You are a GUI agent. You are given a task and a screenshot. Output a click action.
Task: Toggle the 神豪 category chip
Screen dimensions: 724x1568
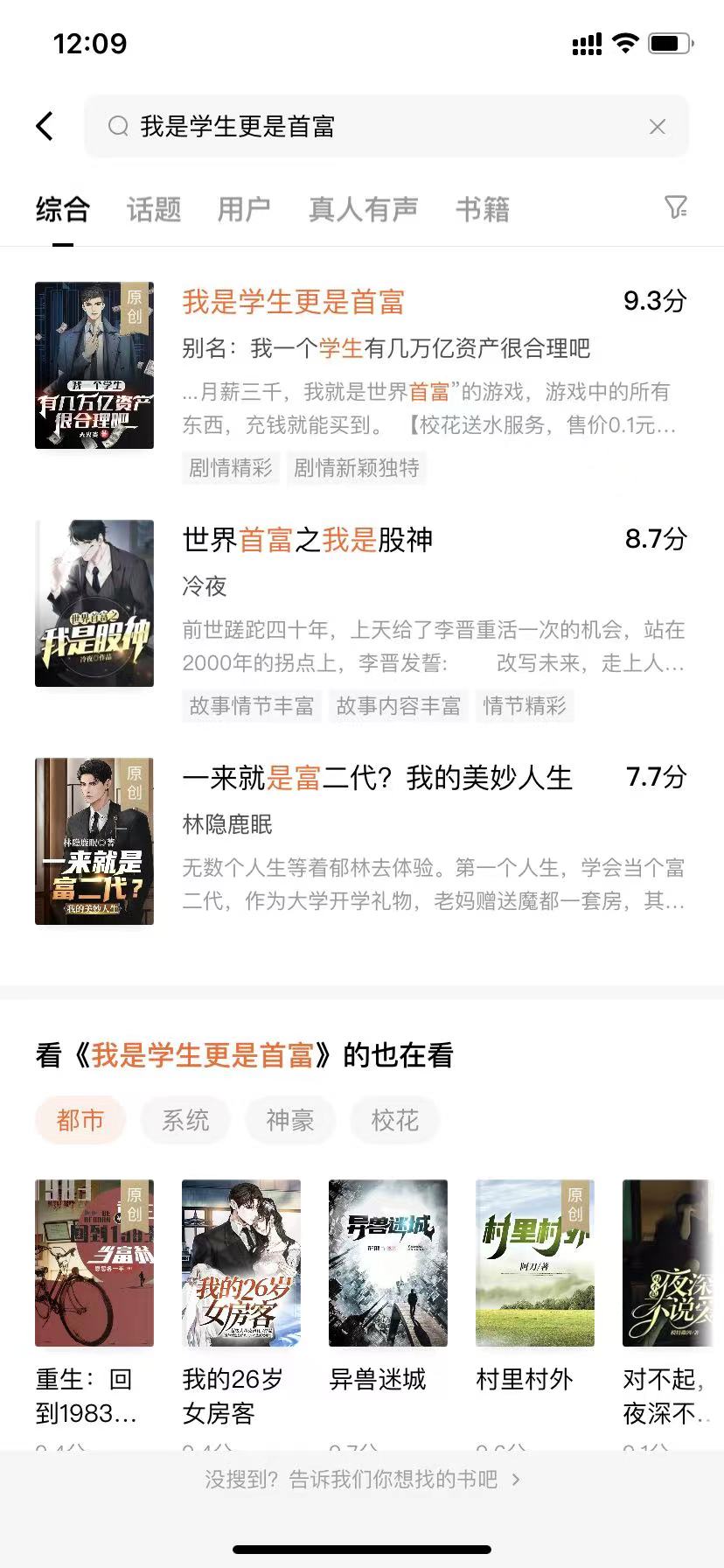289,1119
